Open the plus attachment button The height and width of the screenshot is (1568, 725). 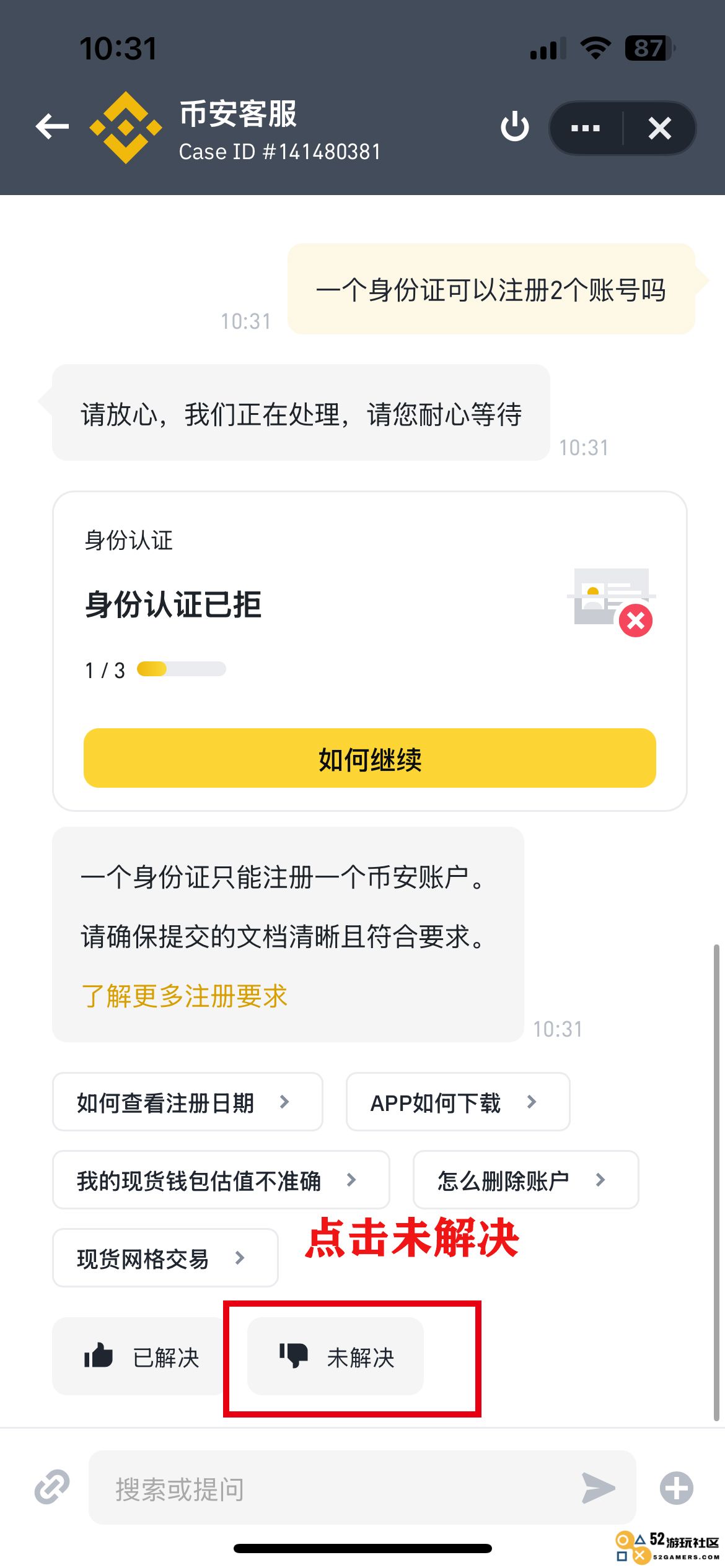[676, 1487]
